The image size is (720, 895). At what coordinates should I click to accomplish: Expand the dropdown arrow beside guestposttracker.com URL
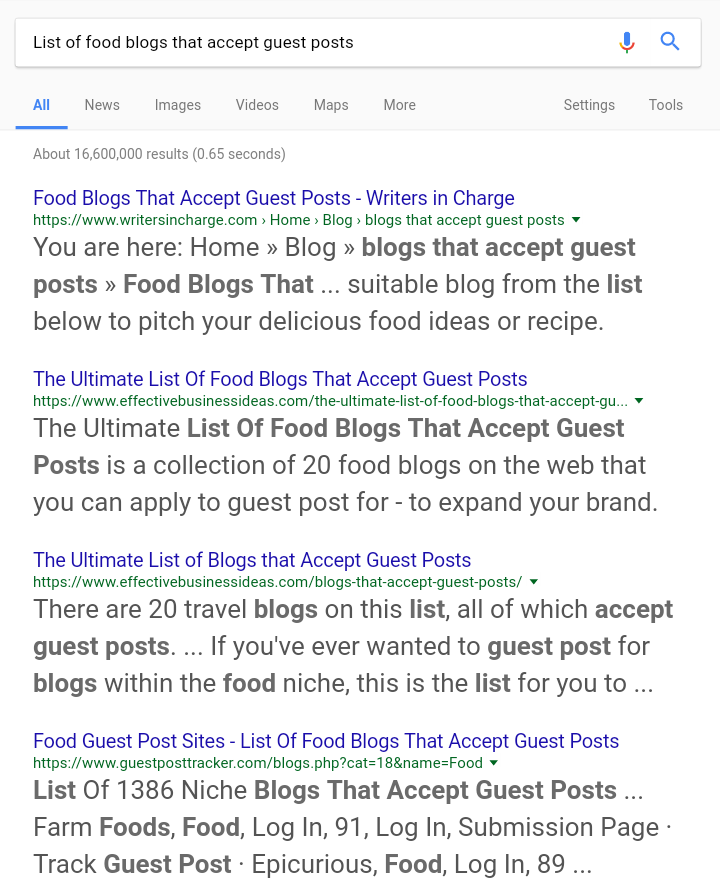[x=494, y=763]
